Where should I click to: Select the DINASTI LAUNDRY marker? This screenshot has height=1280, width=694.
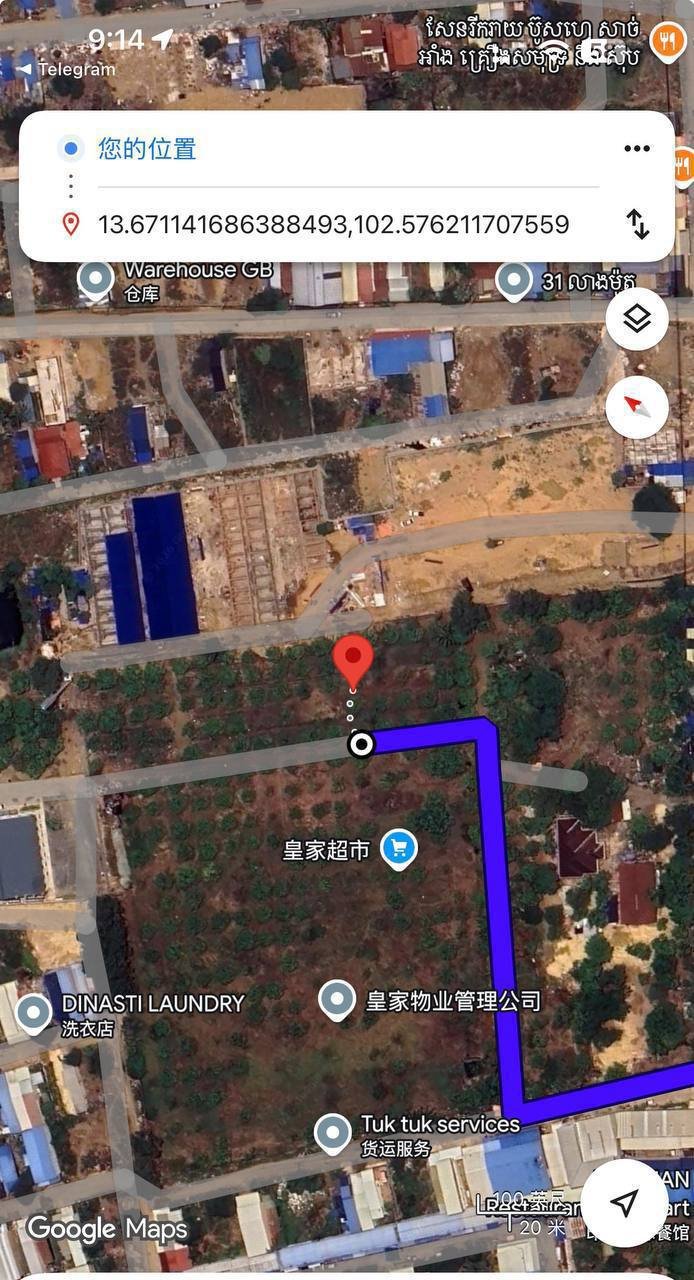34,1012
